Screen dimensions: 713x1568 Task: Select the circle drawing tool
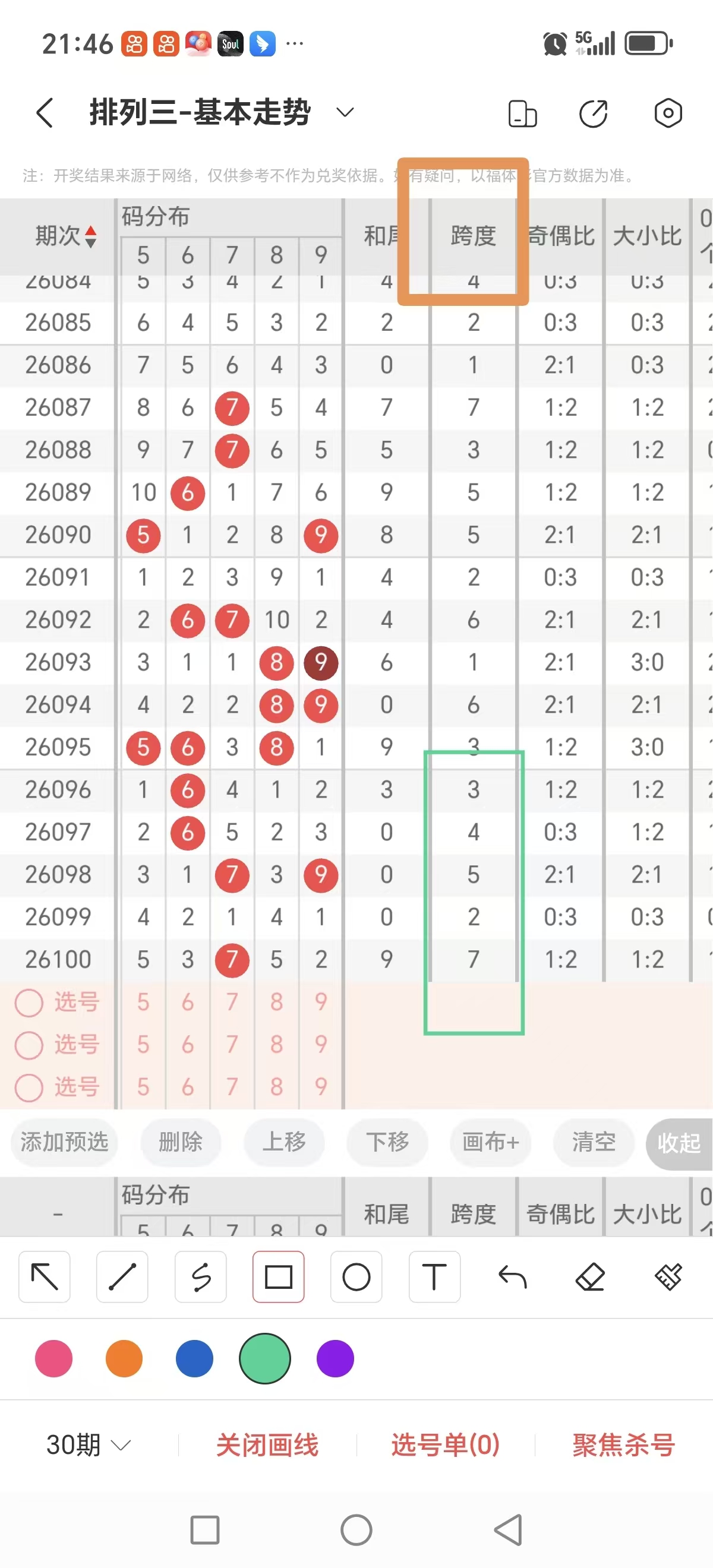[356, 1276]
